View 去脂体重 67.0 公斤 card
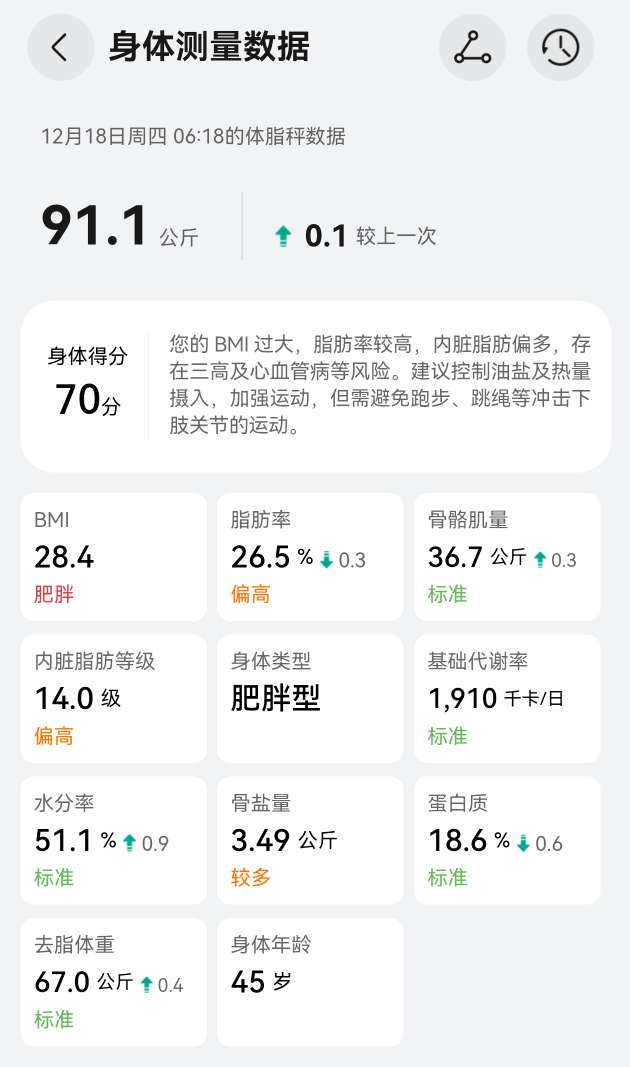Screen dimensions: 630x1067 [113, 982]
